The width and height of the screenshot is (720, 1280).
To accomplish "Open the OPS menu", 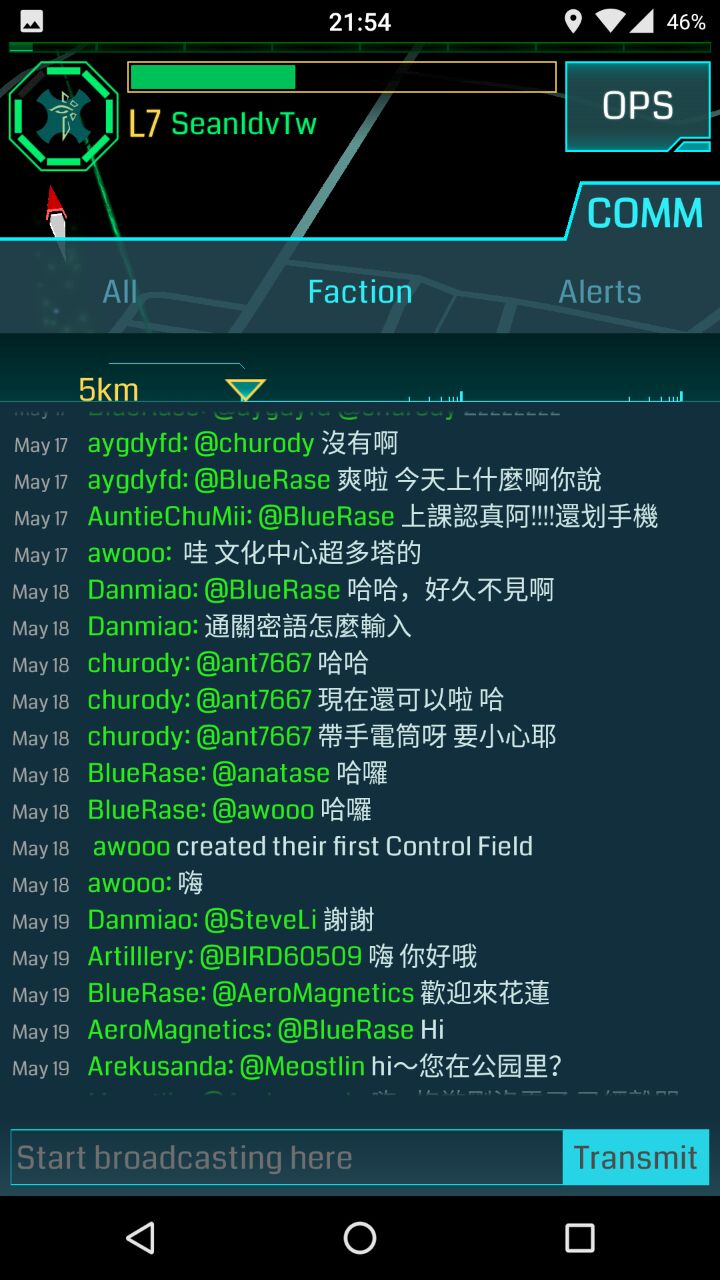I will tap(637, 106).
